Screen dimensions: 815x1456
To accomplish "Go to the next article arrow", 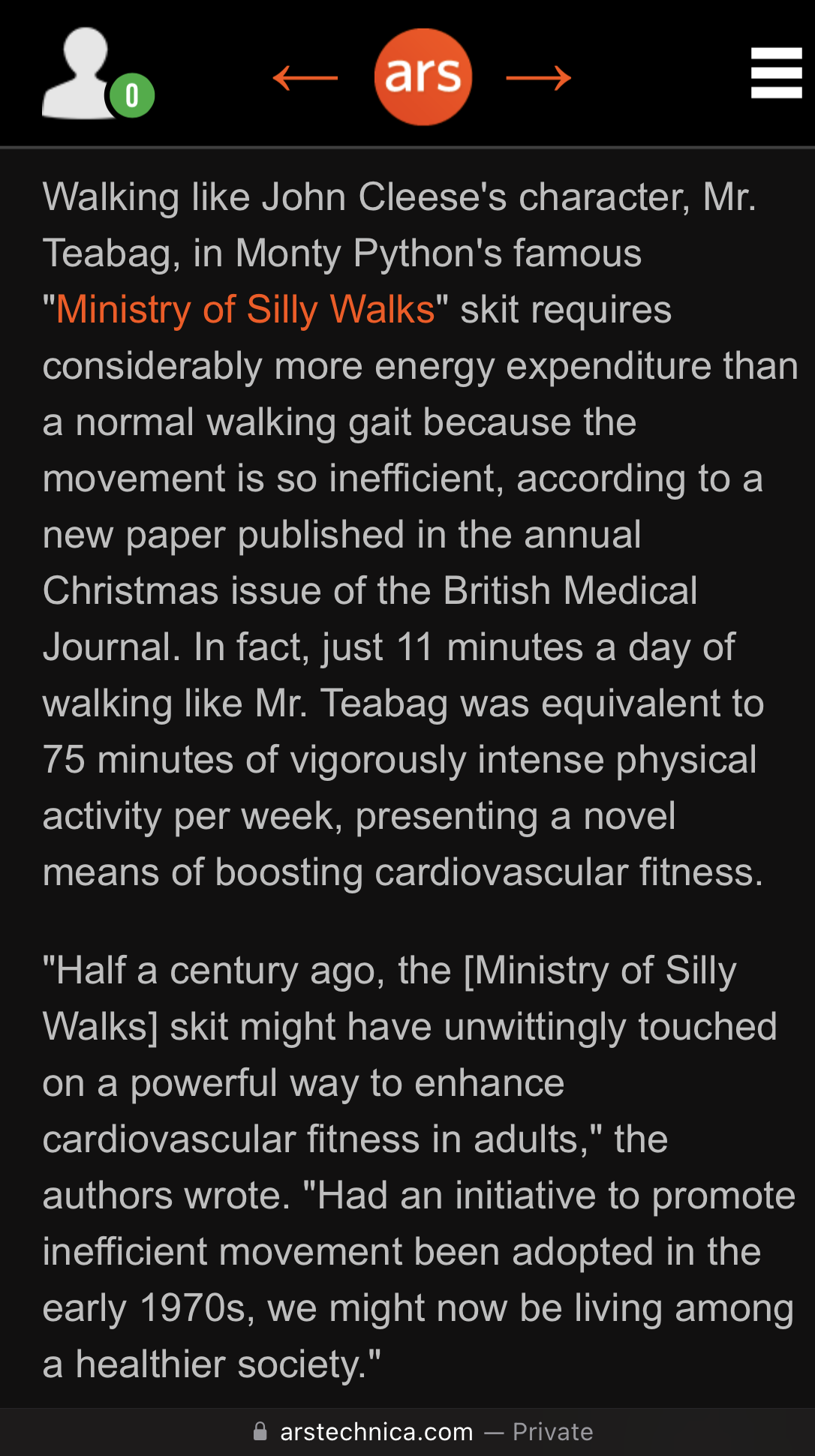I will 539,77.
